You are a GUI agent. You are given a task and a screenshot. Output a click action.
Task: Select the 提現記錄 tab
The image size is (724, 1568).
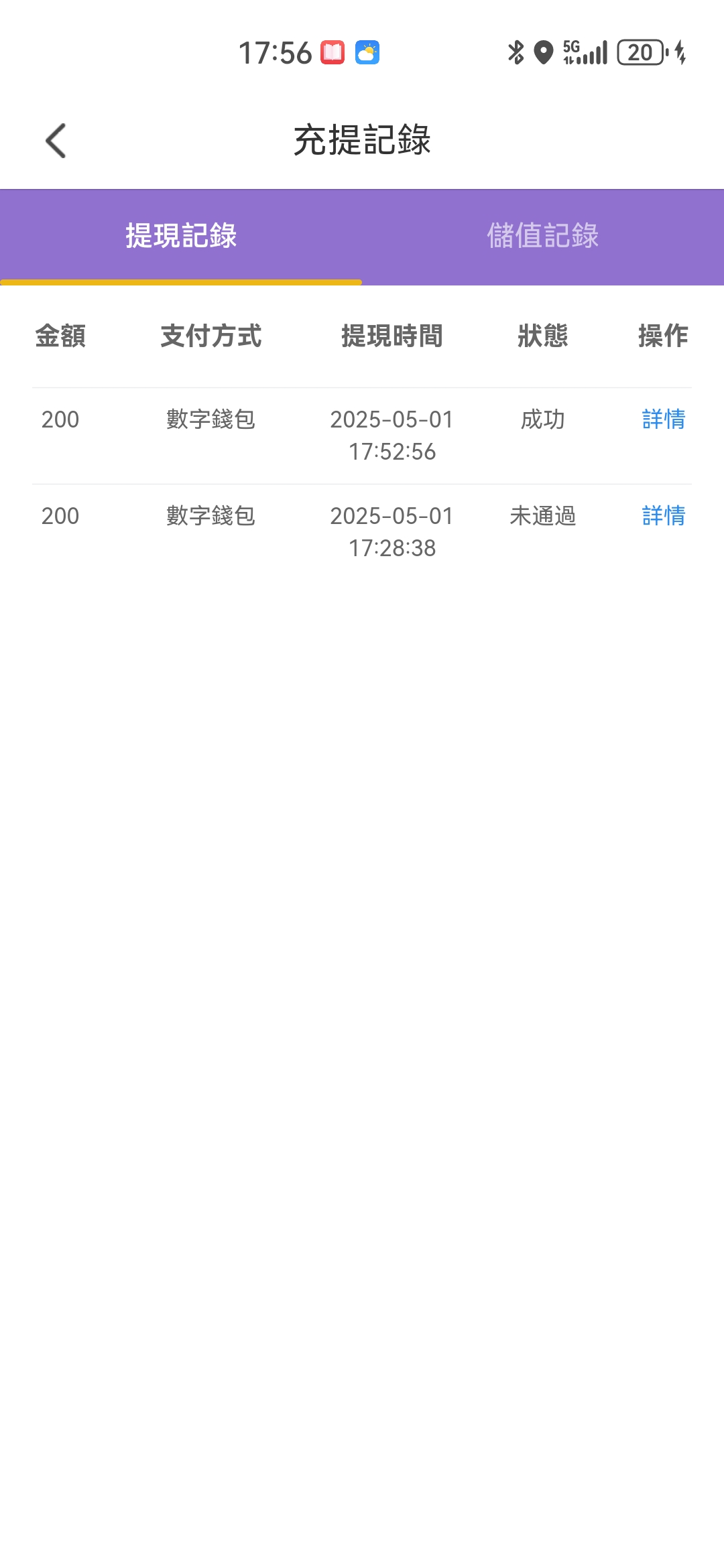(x=181, y=236)
